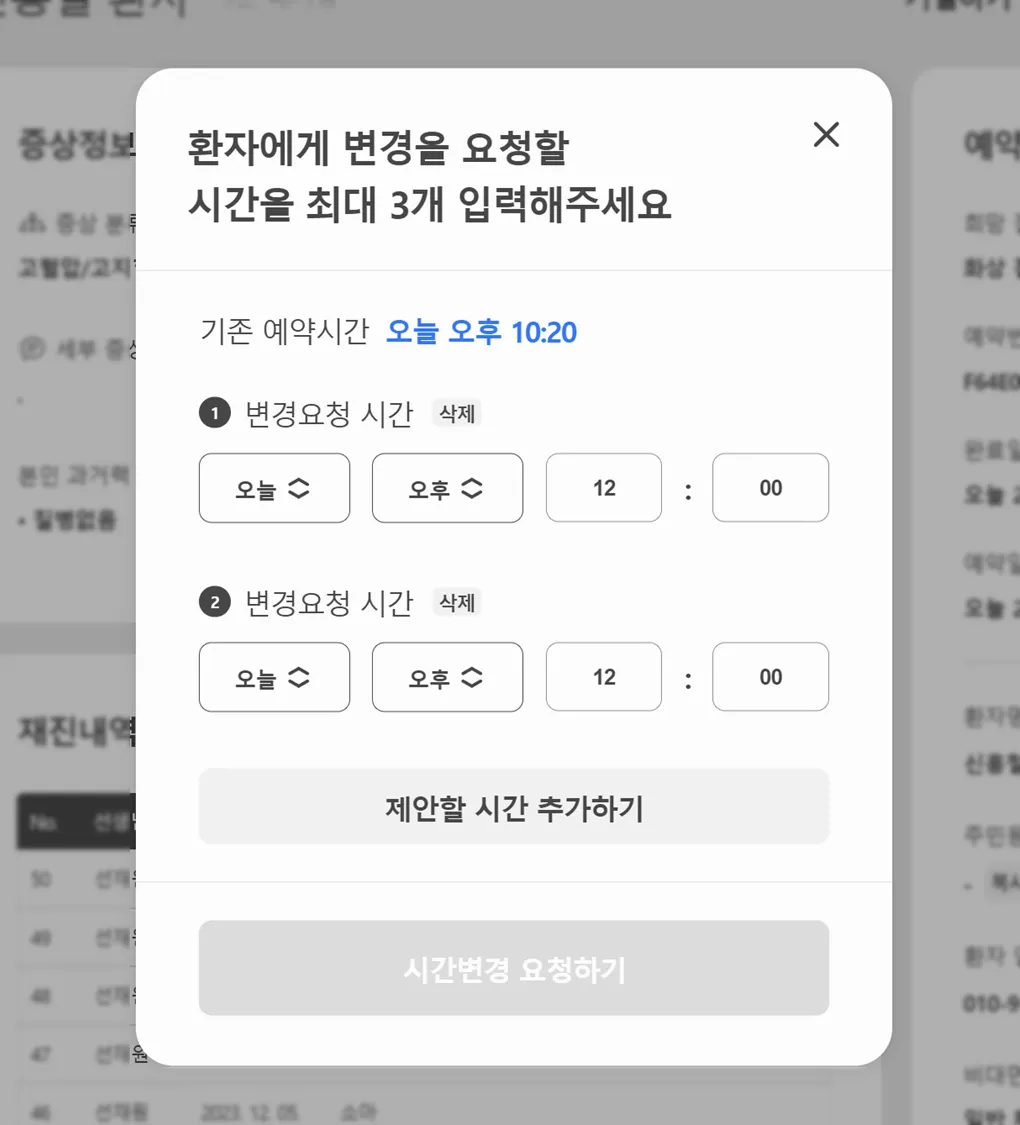Open the 오늘 day dropdown in request 1
Viewport: 1020px width, 1125px height.
274,488
